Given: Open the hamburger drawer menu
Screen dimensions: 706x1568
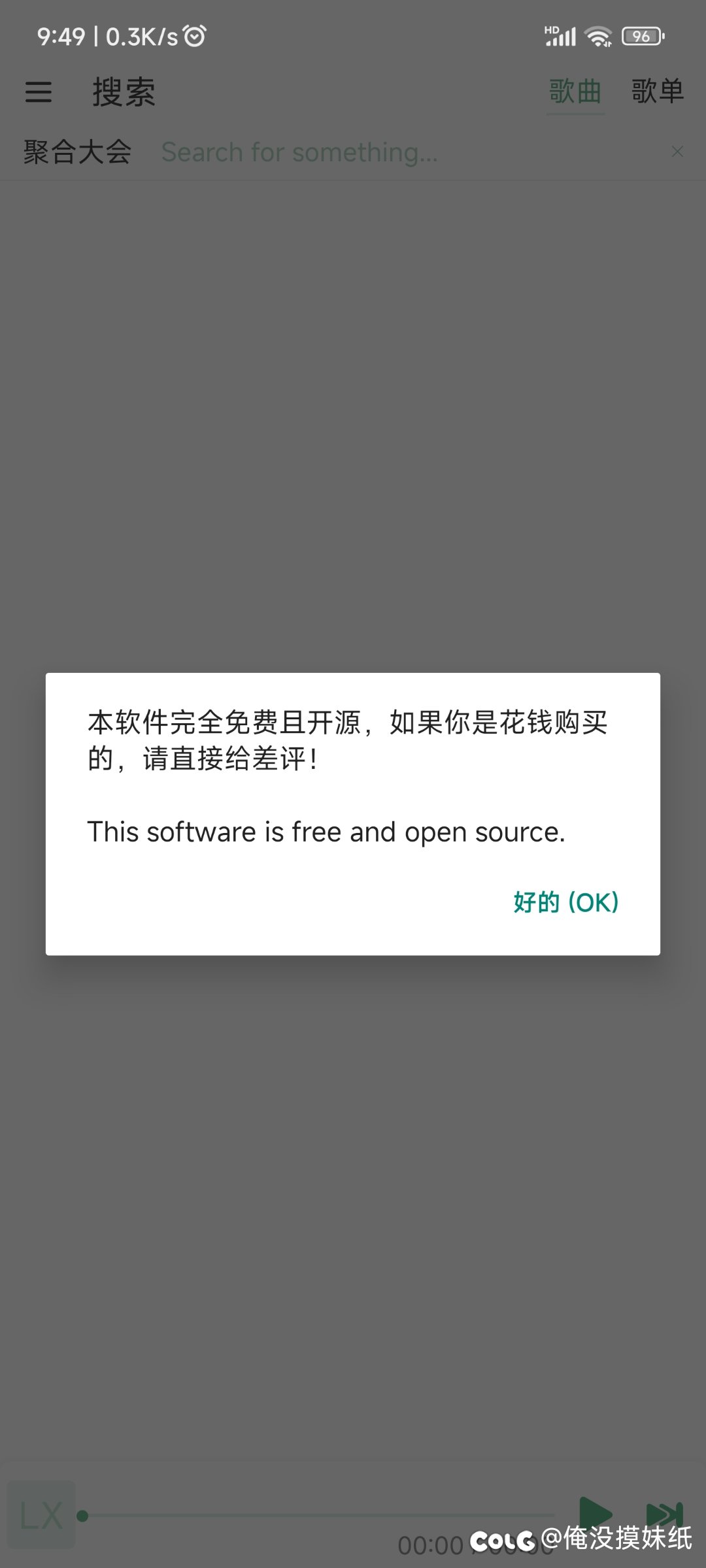Looking at the screenshot, I should (39, 91).
